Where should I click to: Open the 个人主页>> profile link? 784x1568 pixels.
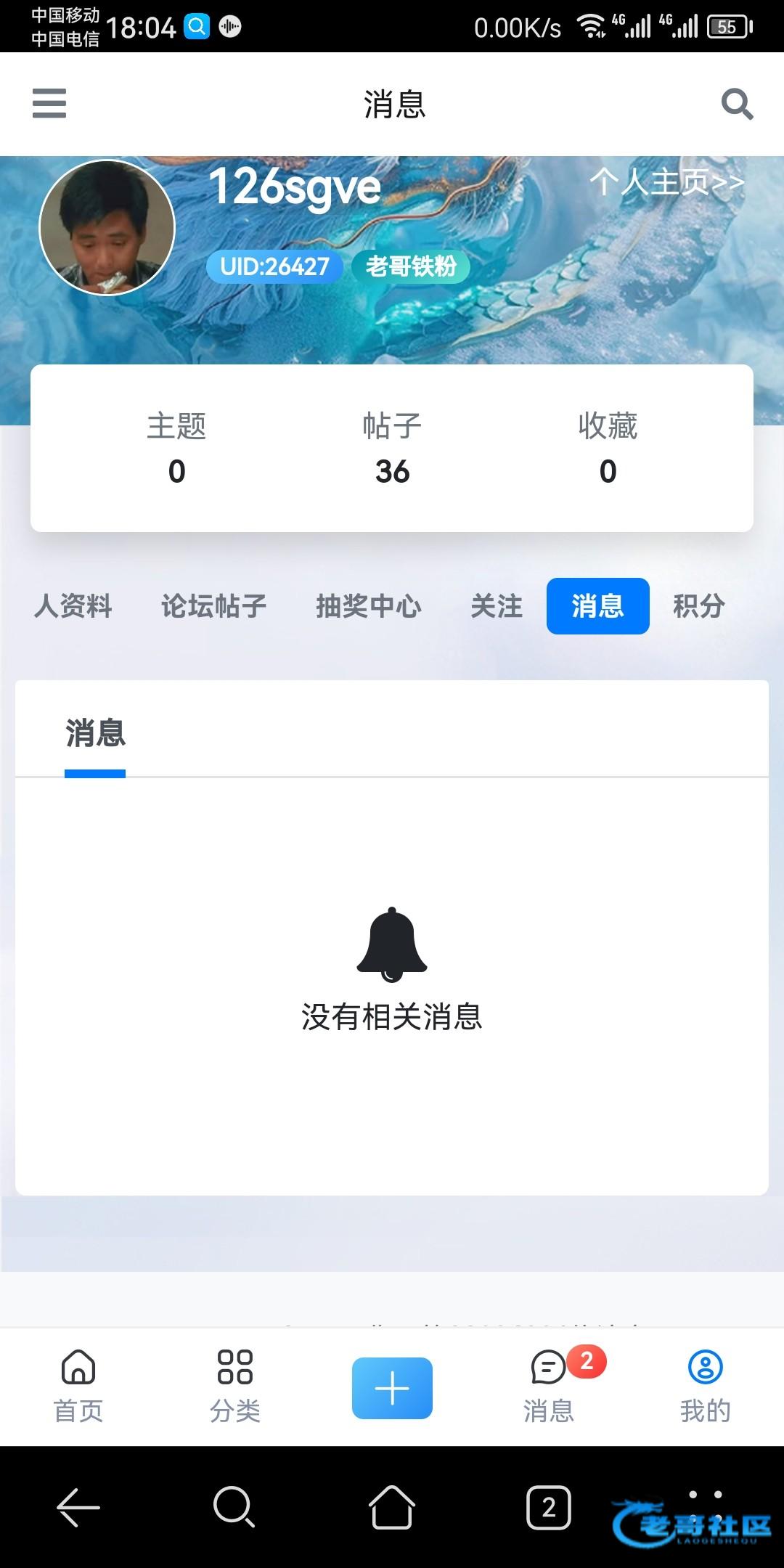(x=666, y=182)
